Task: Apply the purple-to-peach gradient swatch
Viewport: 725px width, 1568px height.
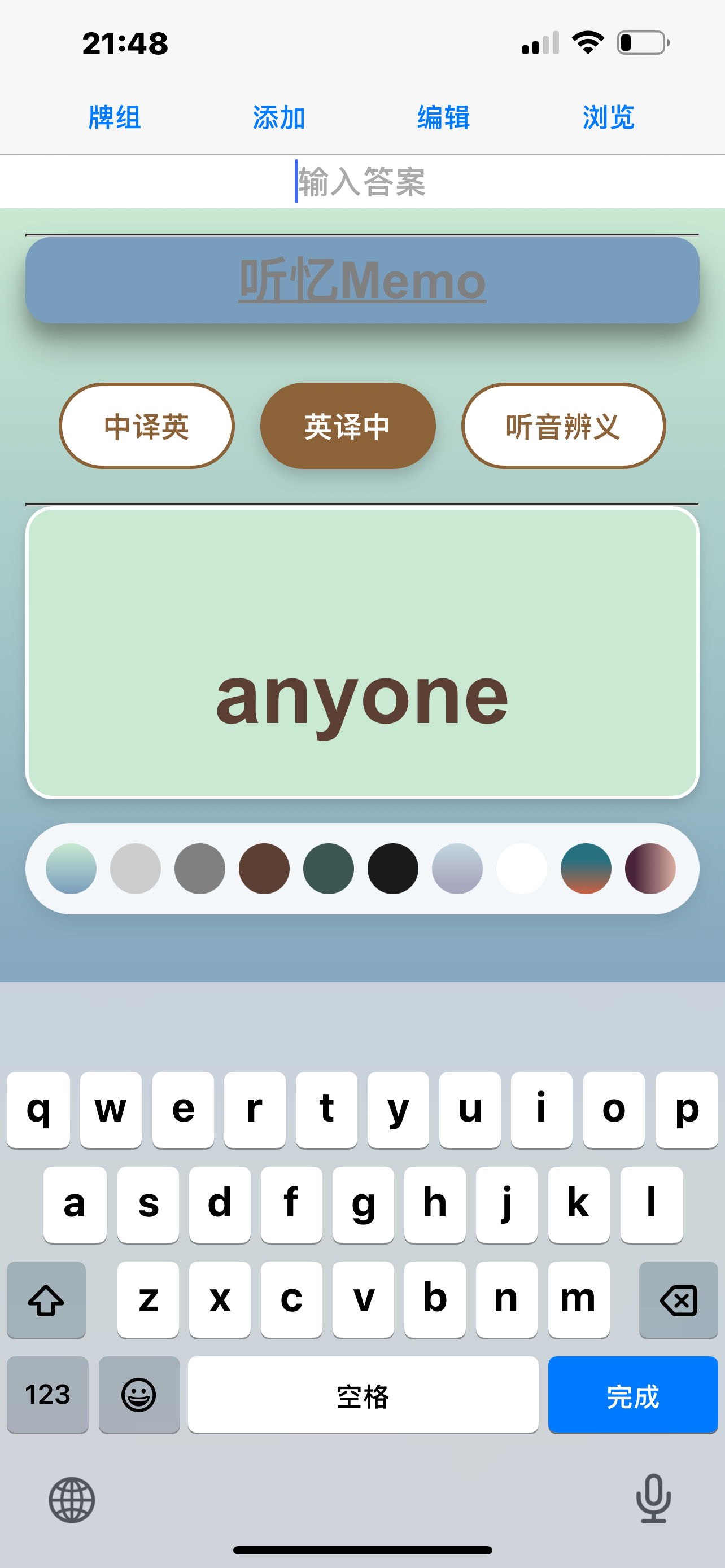Action: [x=650, y=869]
